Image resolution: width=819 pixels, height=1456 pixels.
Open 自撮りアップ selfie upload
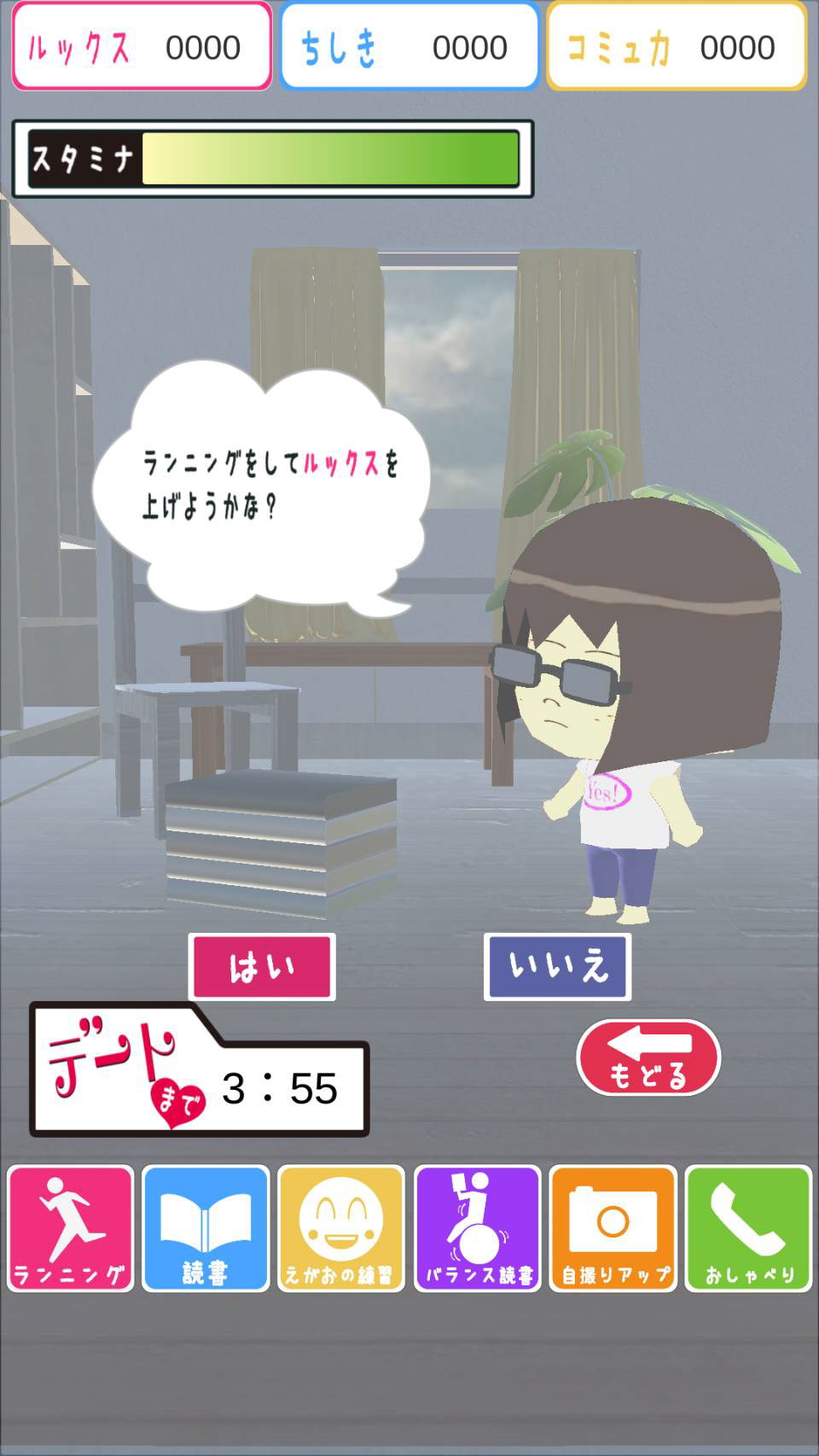(x=613, y=1228)
